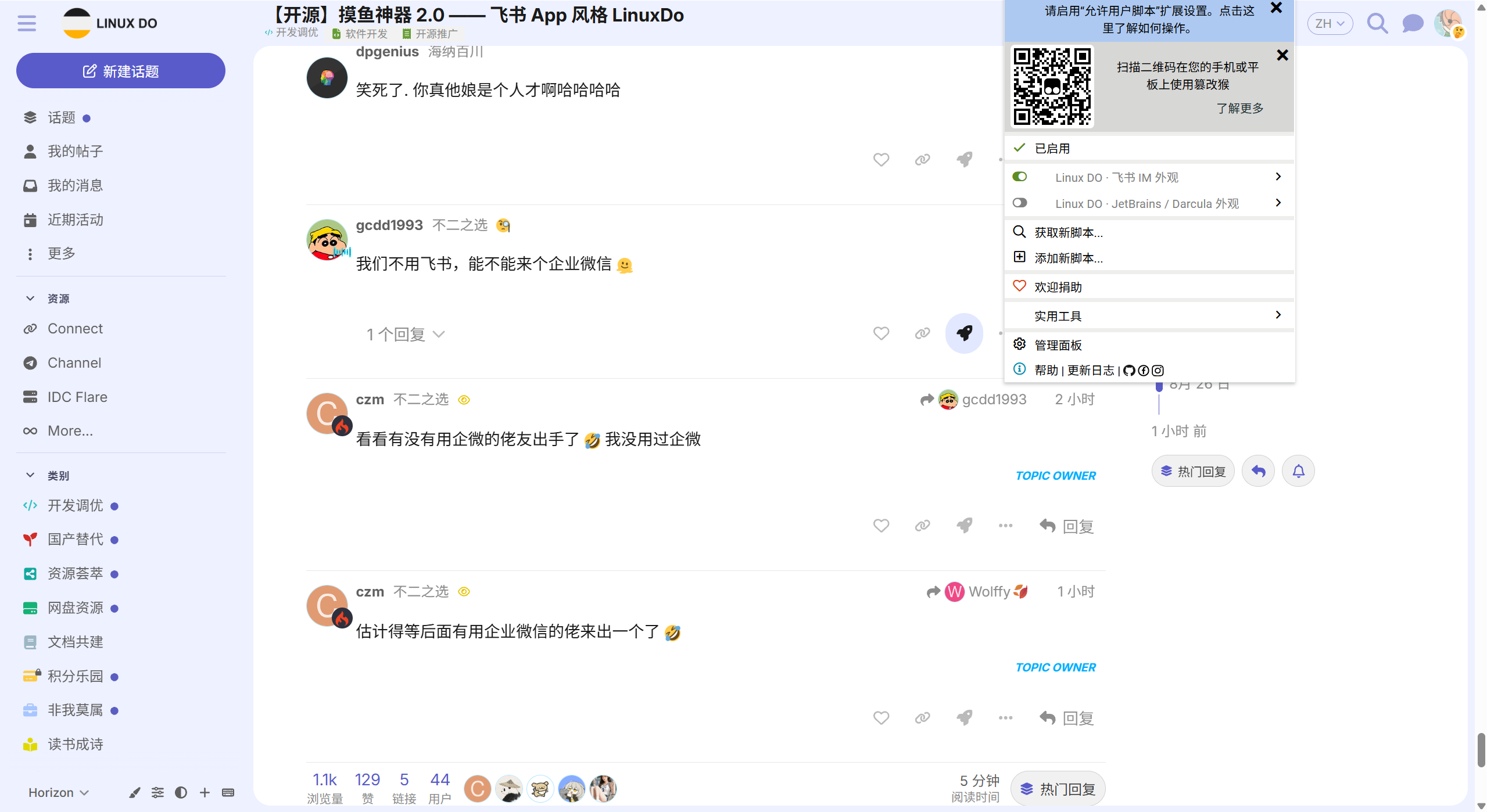
Task: Reply to czm's post replying to Wolffy
Action: coord(1066,718)
